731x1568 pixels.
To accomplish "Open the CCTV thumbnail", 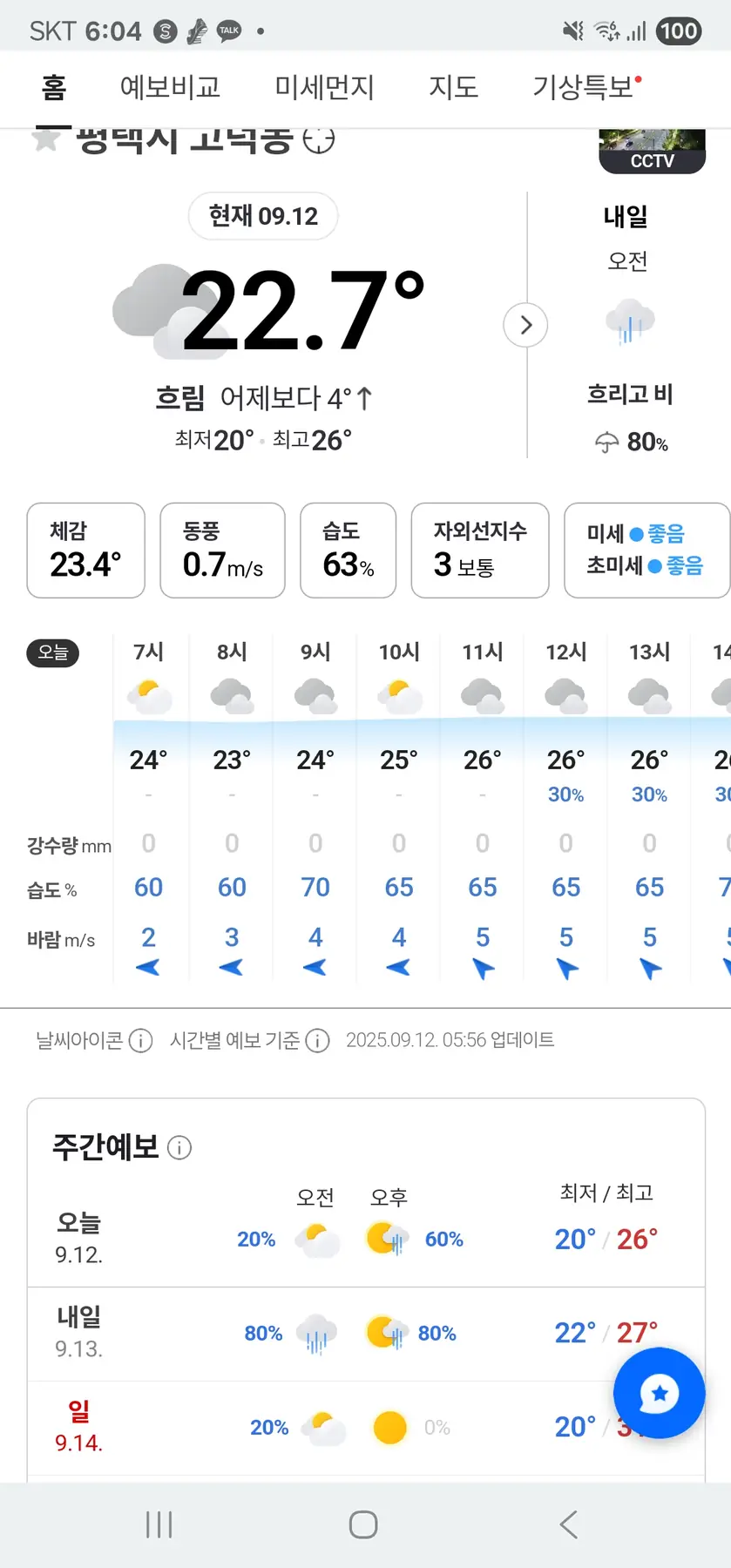I will point(652,151).
